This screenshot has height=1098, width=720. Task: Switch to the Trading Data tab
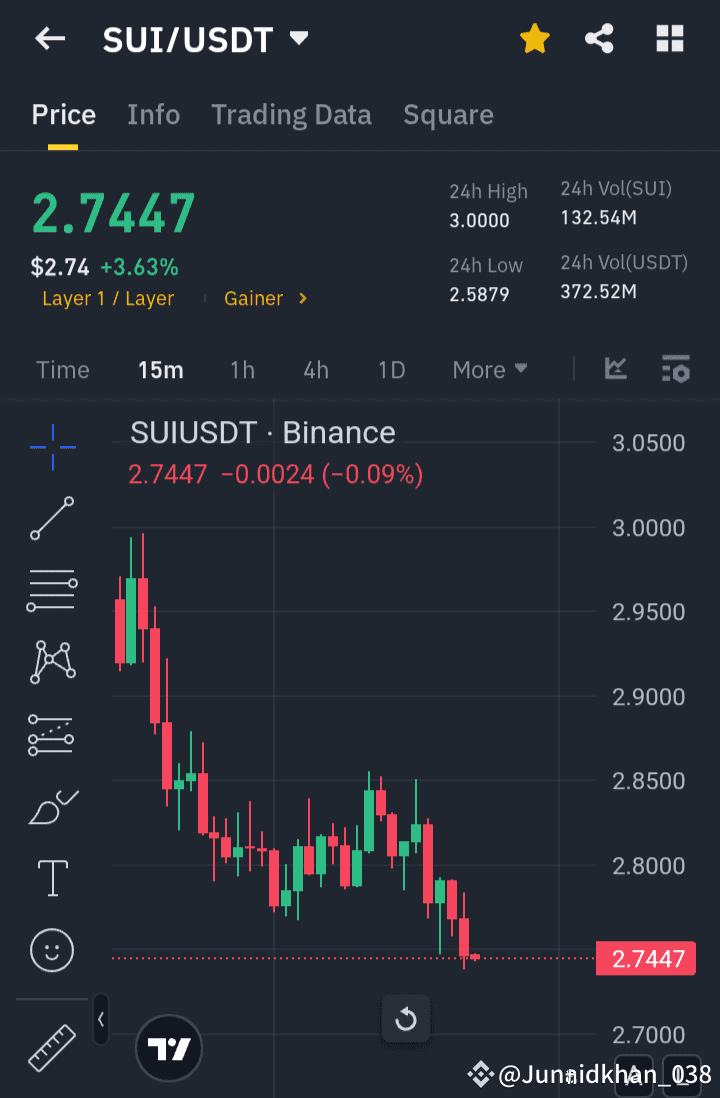click(291, 114)
